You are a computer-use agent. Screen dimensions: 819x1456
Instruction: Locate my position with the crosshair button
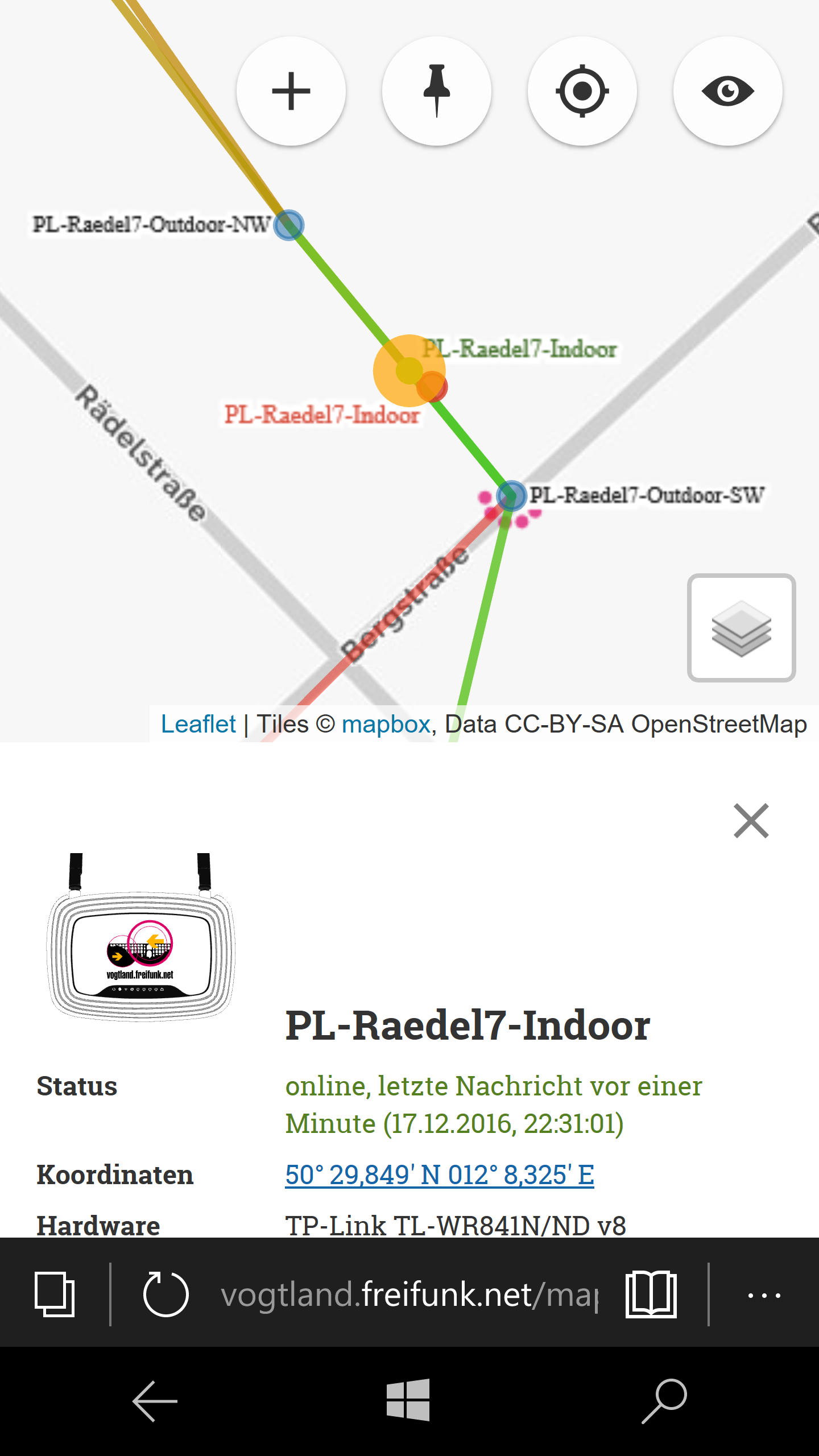[x=582, y=91]
